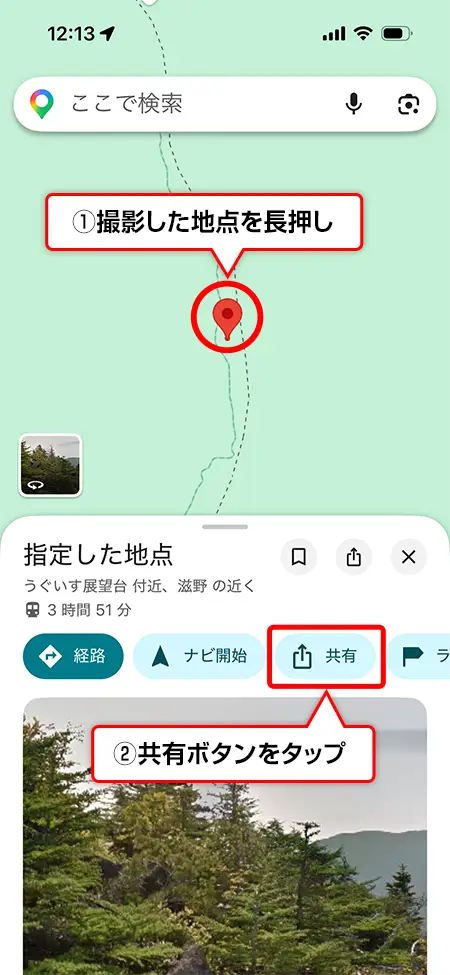Save the dropped pin with bookmark icon
Viewport: 450px width, 975px height.
click(x=299, y=557)
